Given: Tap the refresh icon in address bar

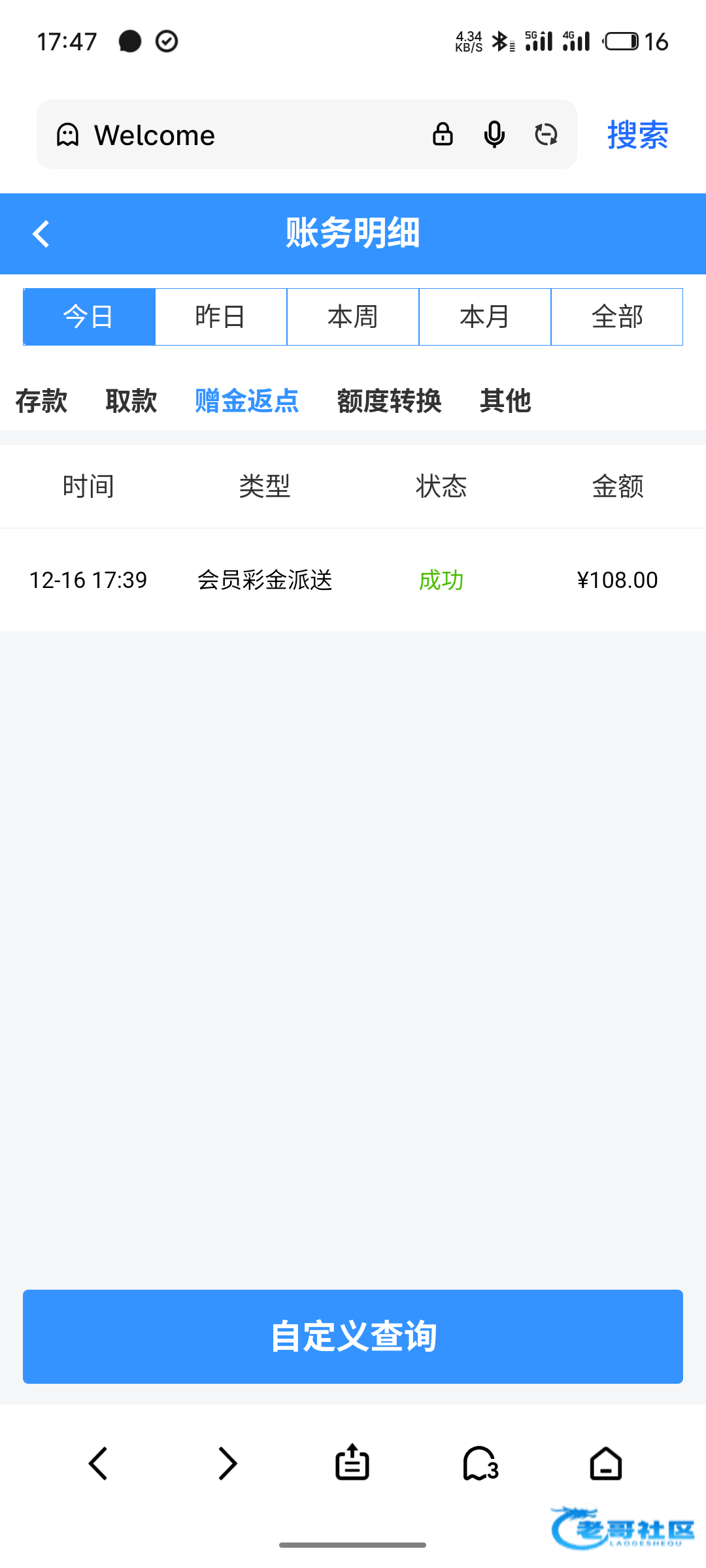Looking at the screenshot, I should (546, 135).
